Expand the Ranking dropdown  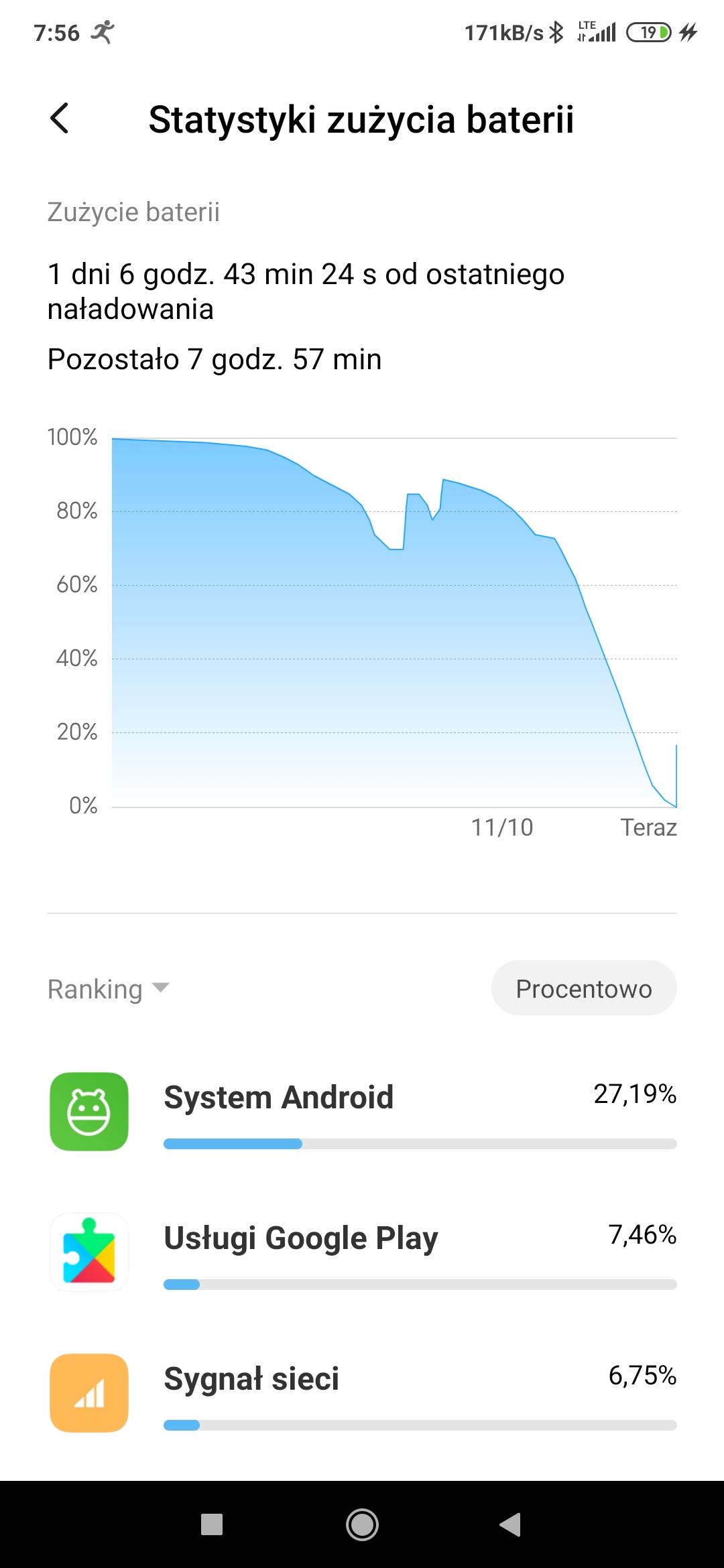(x=109, y=989)
